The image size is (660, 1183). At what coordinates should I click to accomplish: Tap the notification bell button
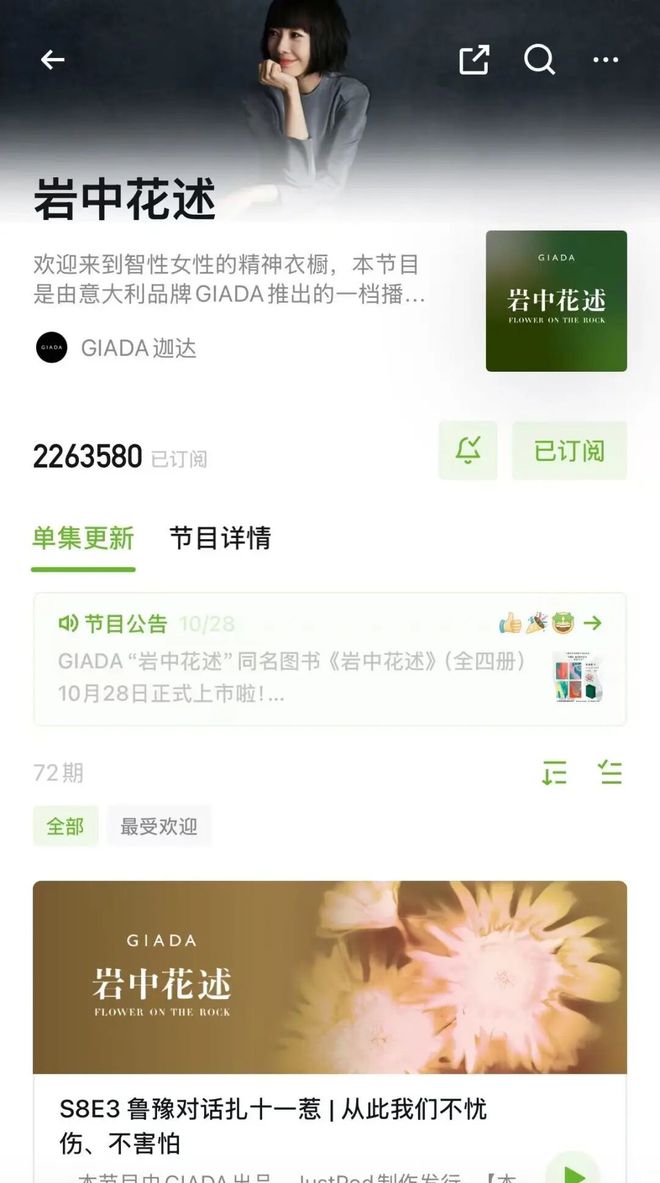(x=468, y=451)
